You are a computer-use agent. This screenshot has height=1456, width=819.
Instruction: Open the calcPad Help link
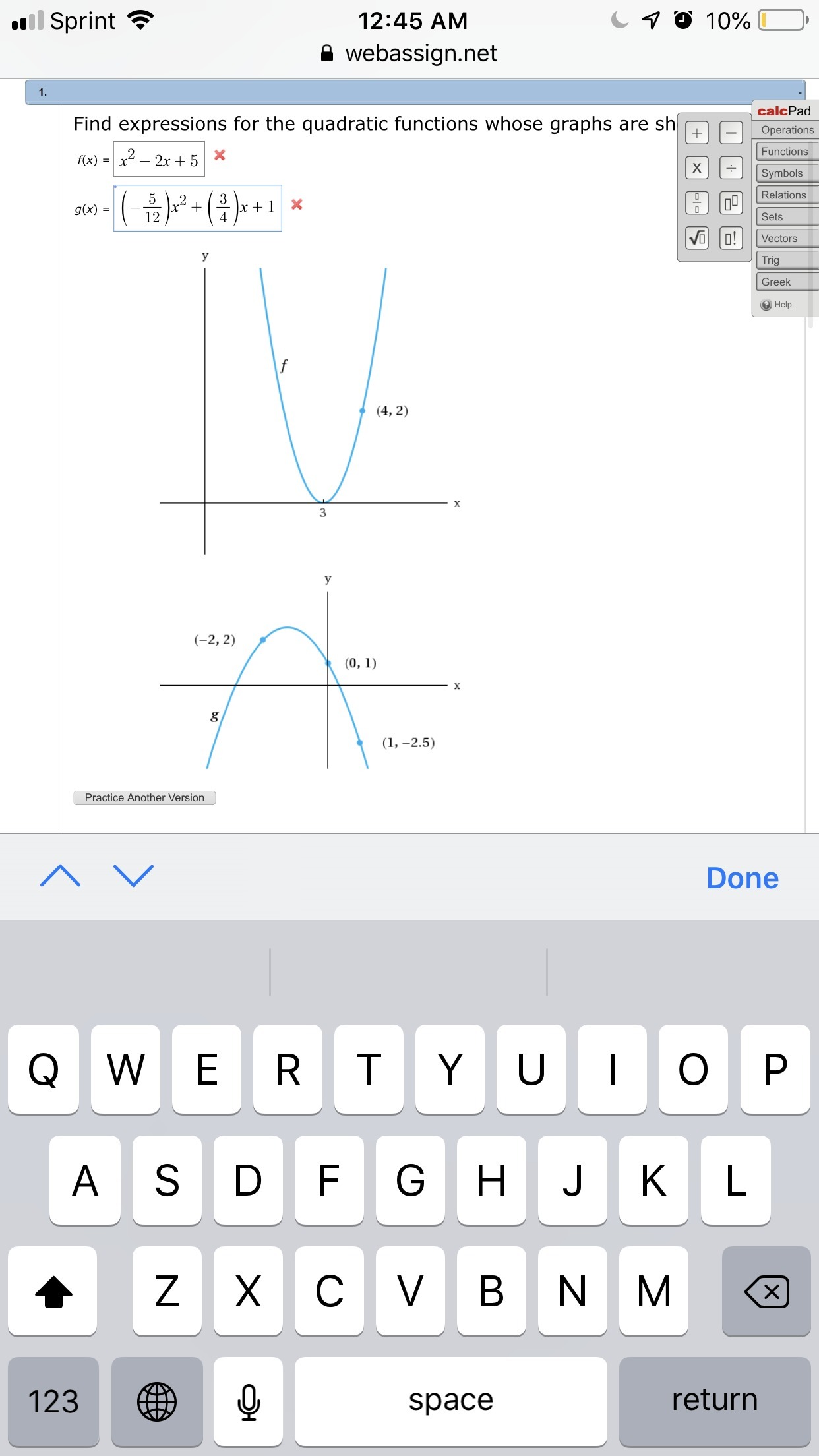783,305
